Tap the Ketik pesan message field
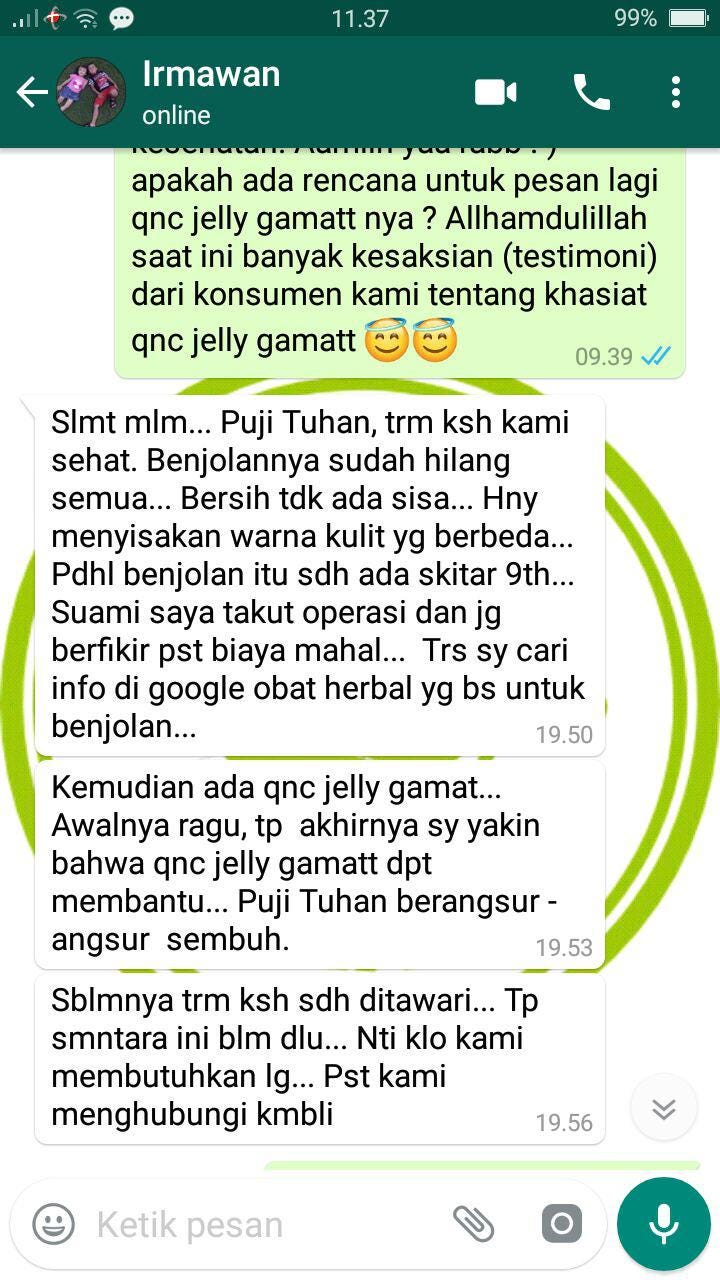The image size is (720, 1280). coord(260,1224)
